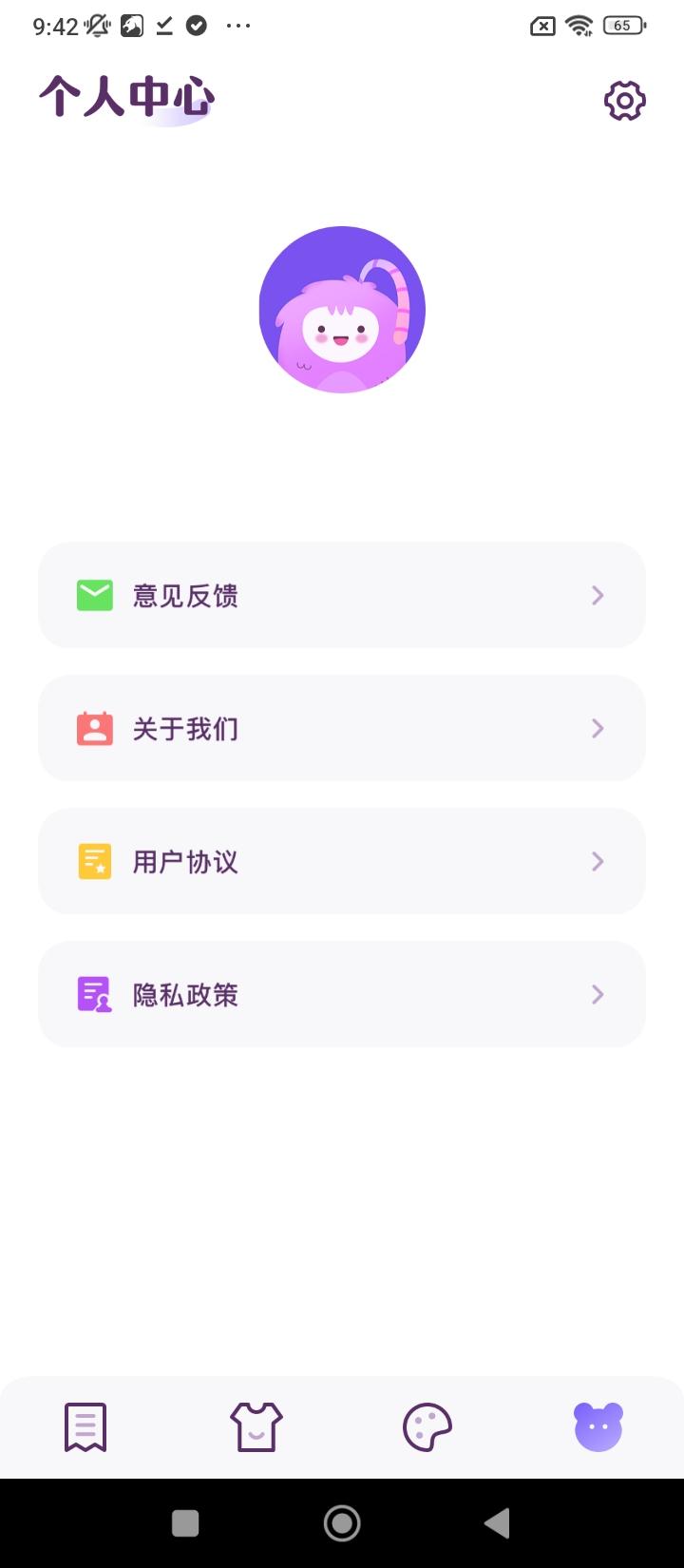Go back using system back button

pyautogui.click(x=497, y=1523)
